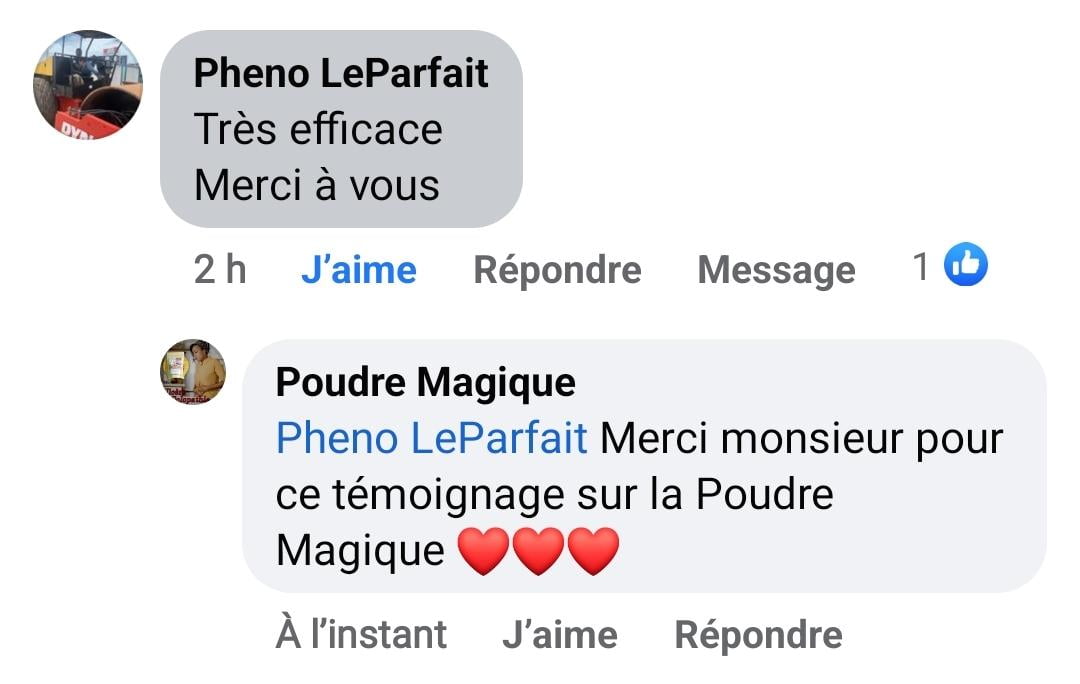The width and height of the screenshot is (1080, 684).
Task: Reply to Poudre Magique's comment
Action: point(758,634)
